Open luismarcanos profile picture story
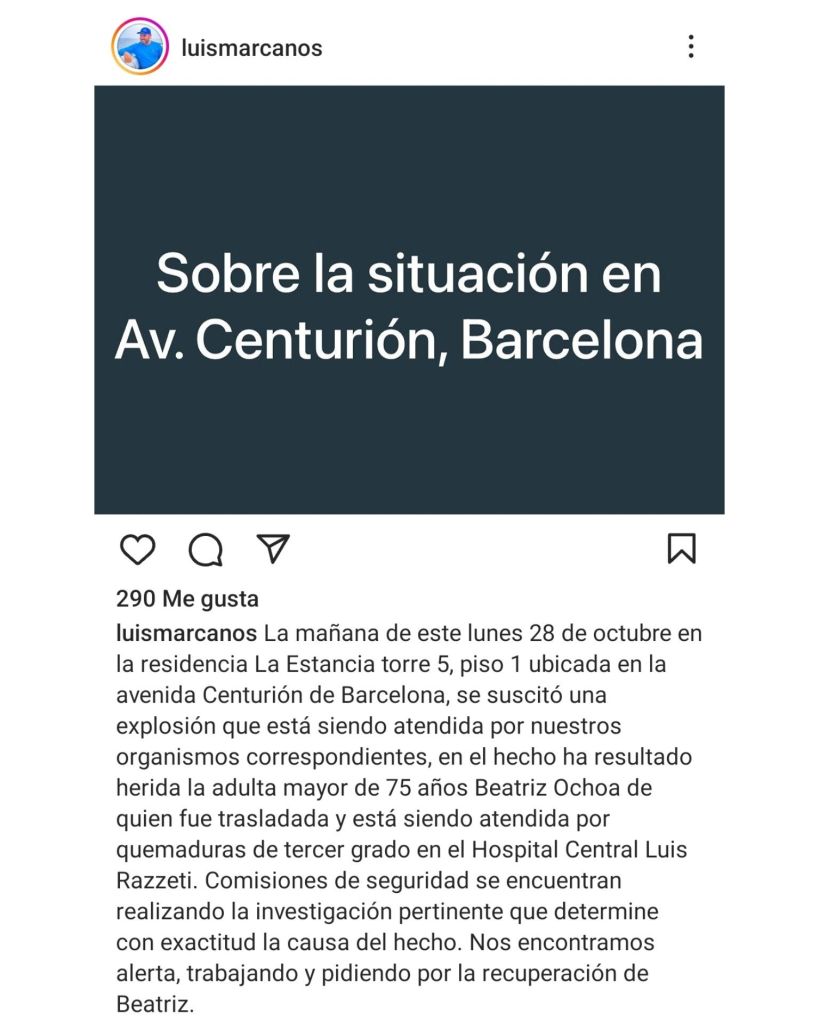The width and height of the screenshot is (819, 1023). click(139, 47)
